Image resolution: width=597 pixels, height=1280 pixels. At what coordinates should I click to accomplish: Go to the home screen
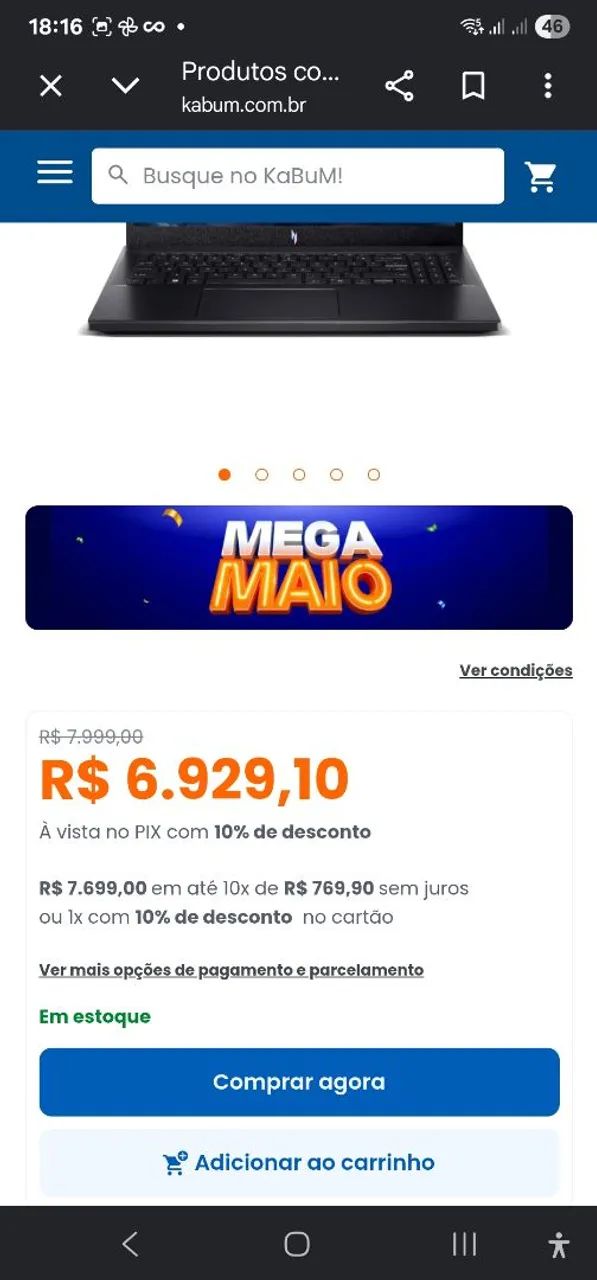click(297, 1244)
